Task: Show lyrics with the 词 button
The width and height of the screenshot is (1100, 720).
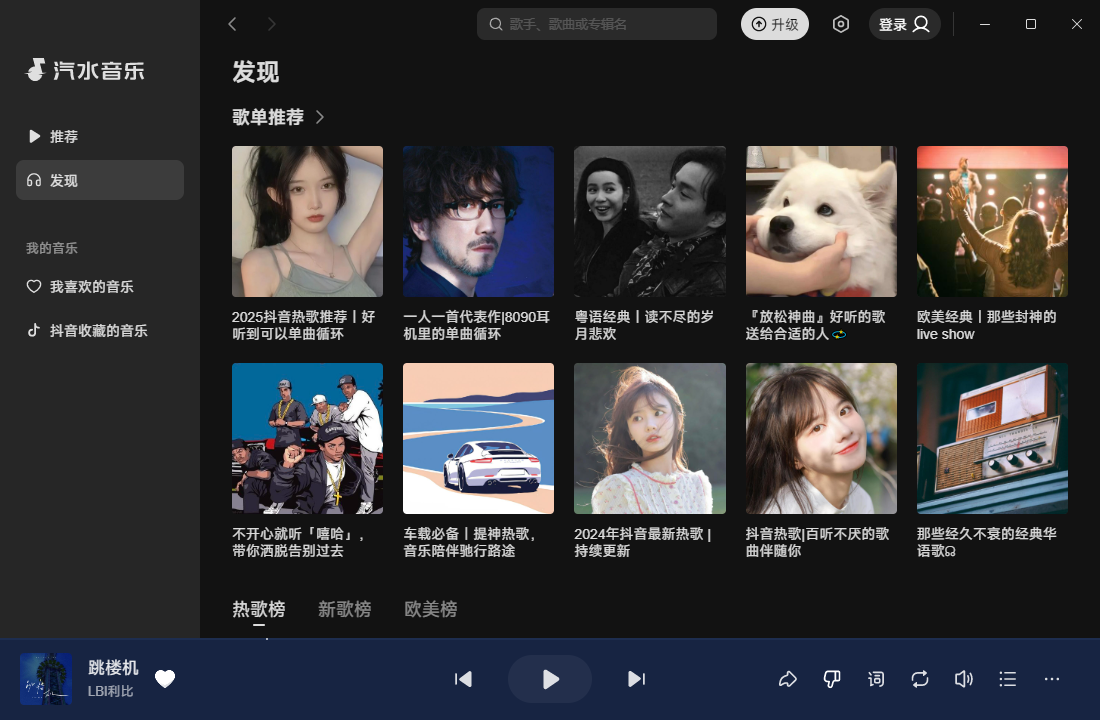Action: 876,679
